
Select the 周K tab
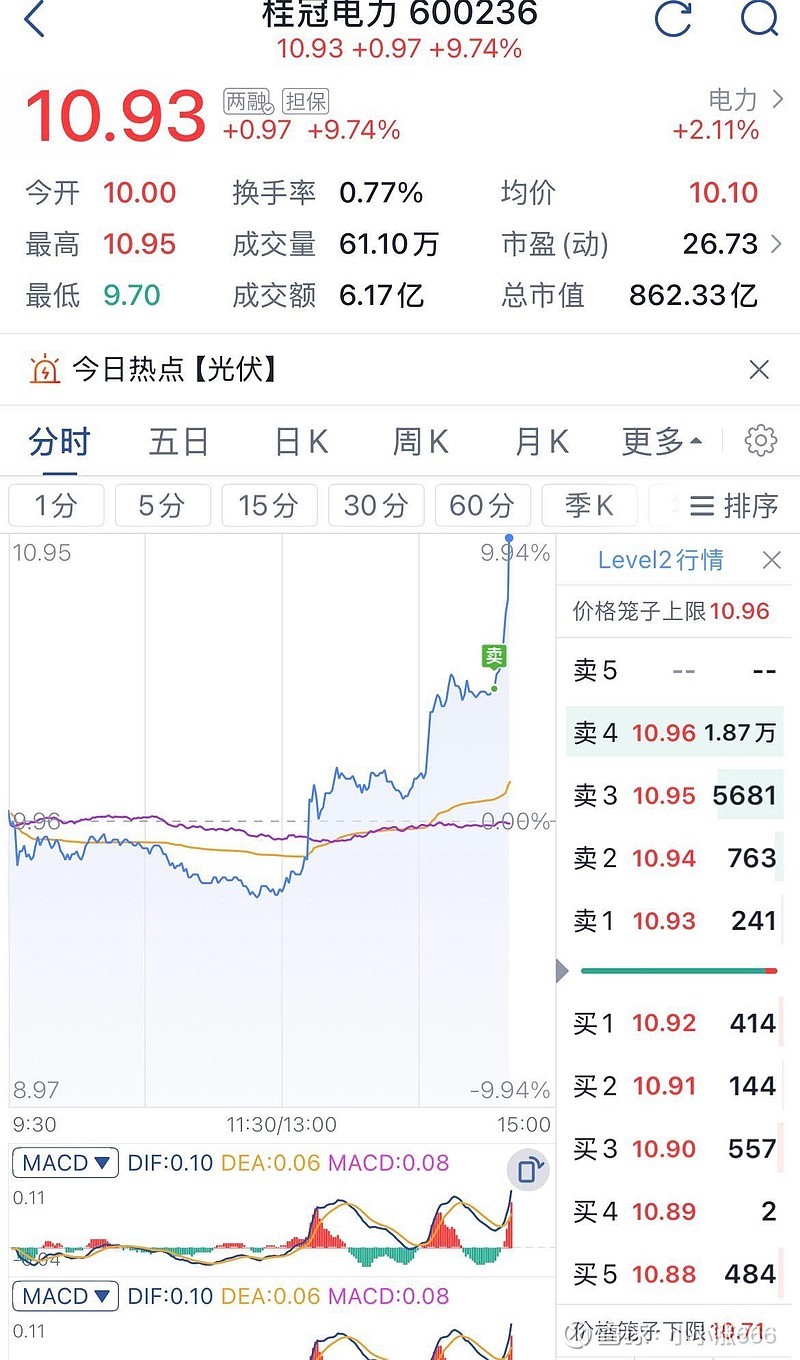tap(420, 441)
